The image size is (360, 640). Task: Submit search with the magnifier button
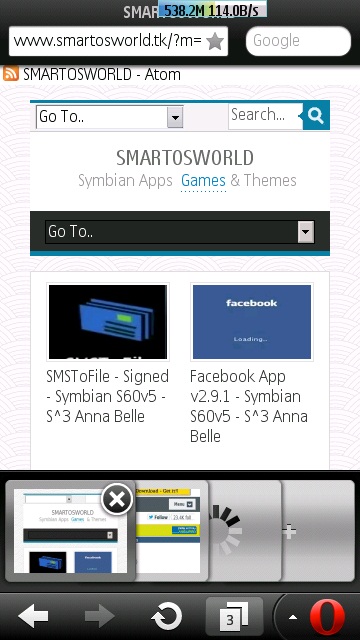(x=316, y=116)
